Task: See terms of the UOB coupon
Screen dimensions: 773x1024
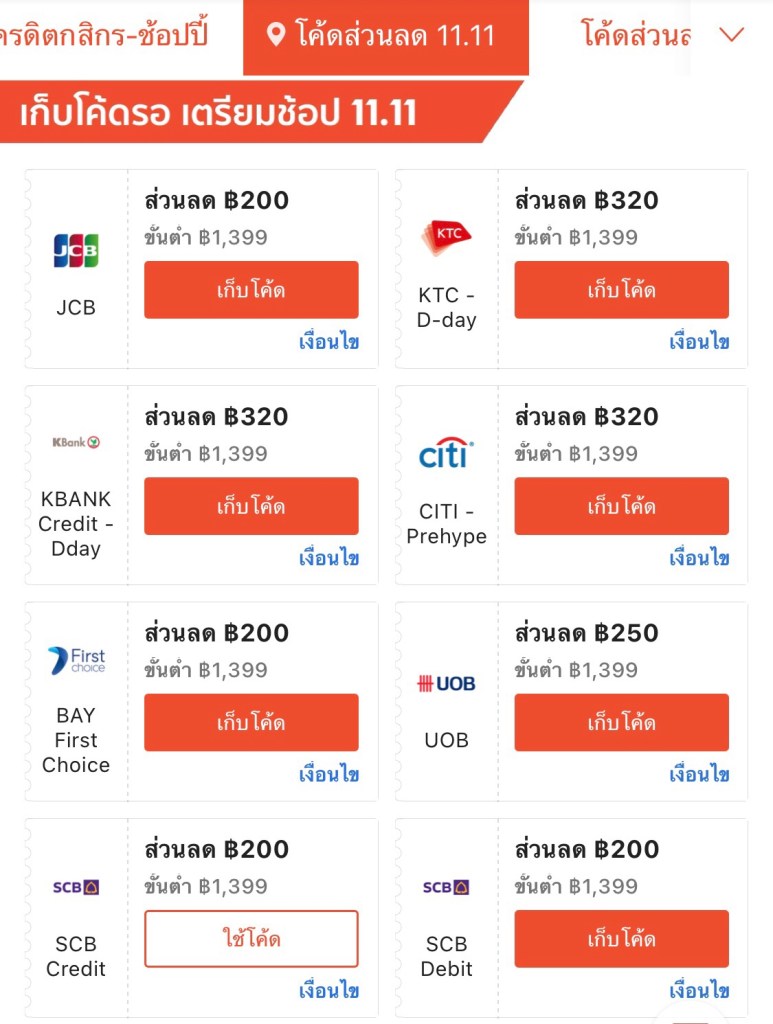Action: point(699,774)
